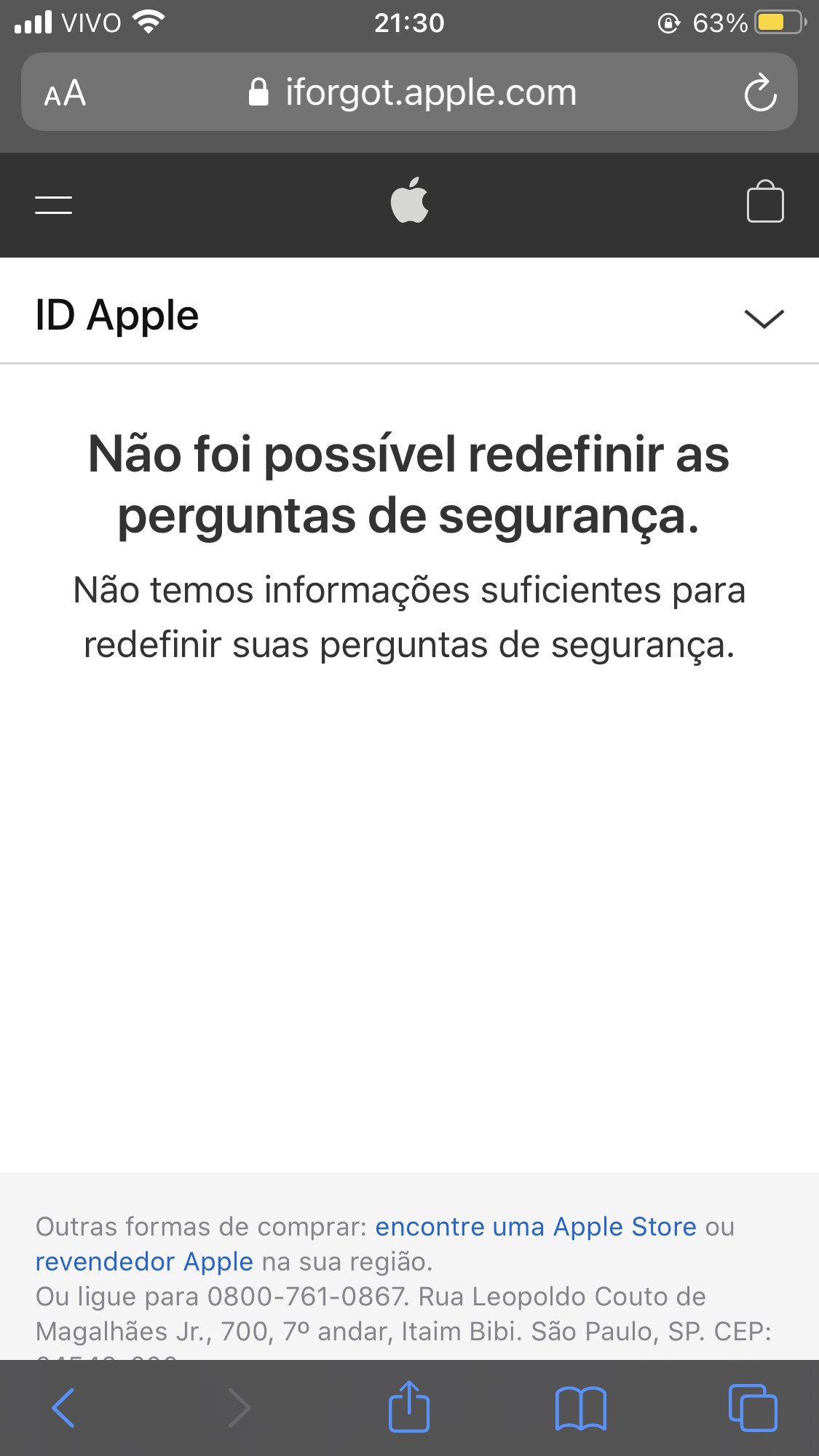Show all open Safari tabs

753,1407
